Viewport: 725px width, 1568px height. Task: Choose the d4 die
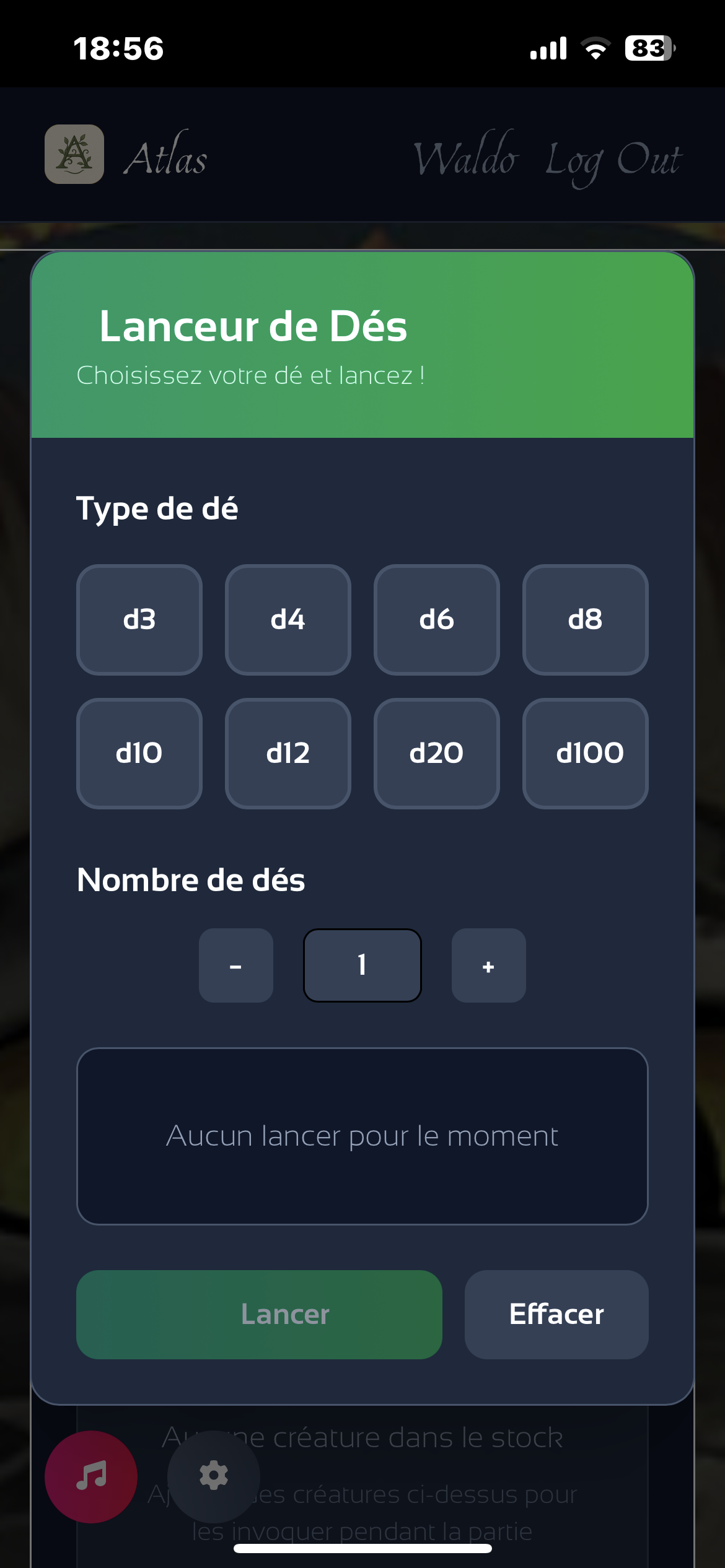[x=288, y=619]
